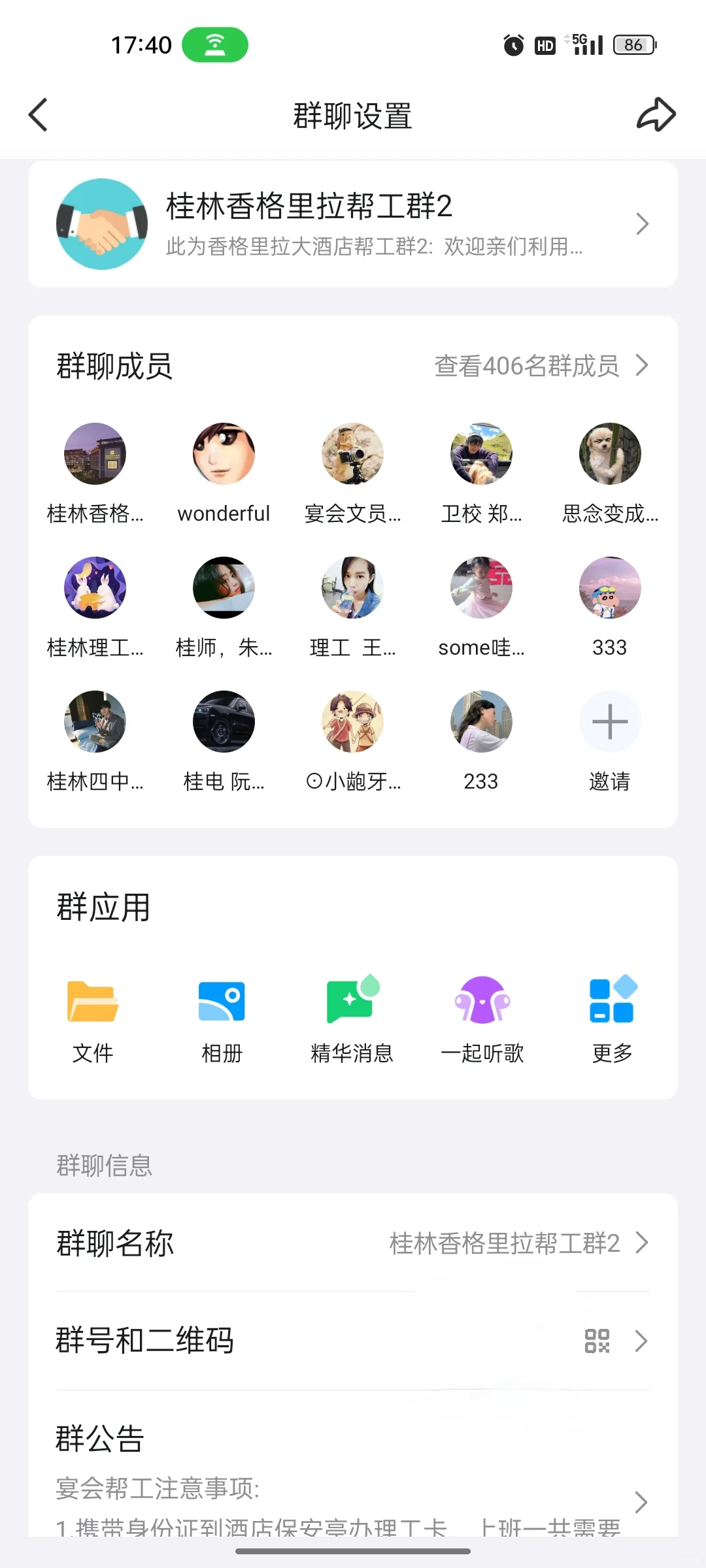Open 群号和二维码 group QR code
Viewport: 706px width, 1568px height.
tap(353, 1341)
